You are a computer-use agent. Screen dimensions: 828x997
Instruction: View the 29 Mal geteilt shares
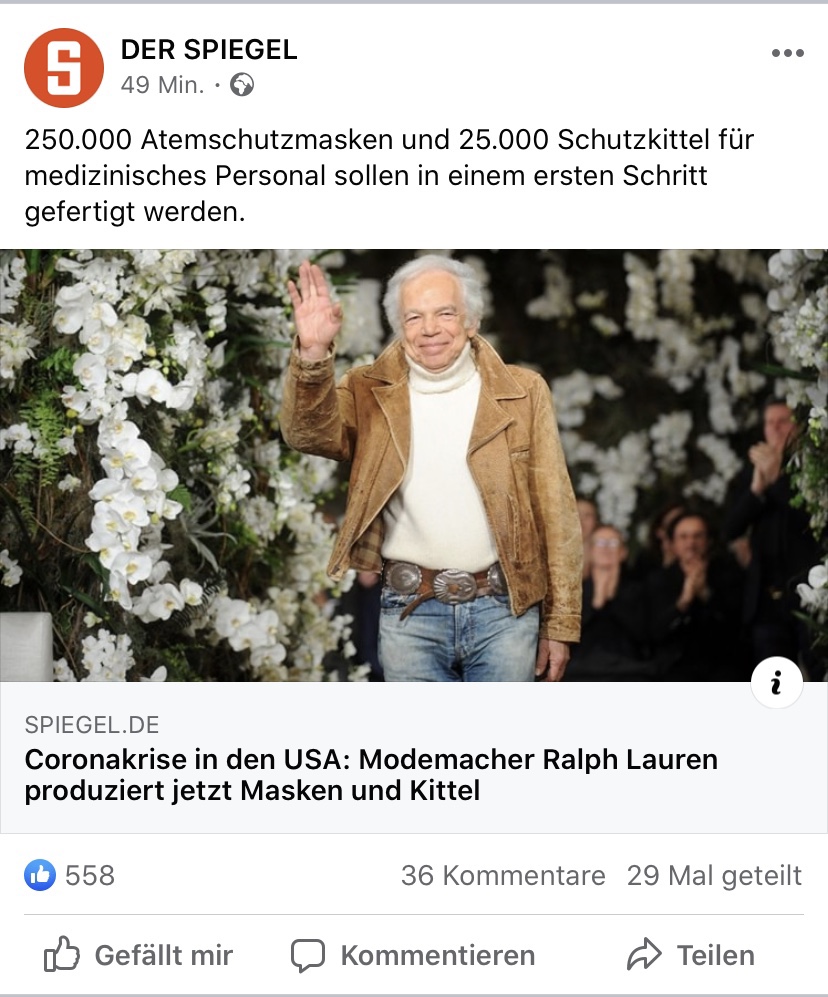[714, 876]
